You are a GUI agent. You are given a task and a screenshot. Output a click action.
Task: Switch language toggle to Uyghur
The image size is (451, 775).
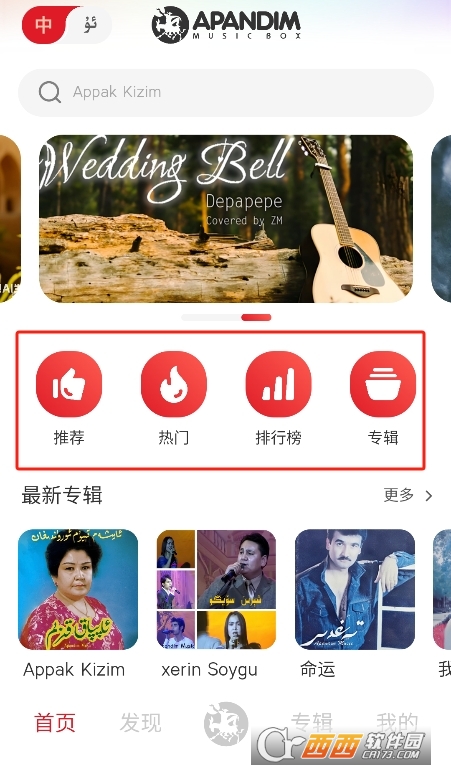click(90, 25)
